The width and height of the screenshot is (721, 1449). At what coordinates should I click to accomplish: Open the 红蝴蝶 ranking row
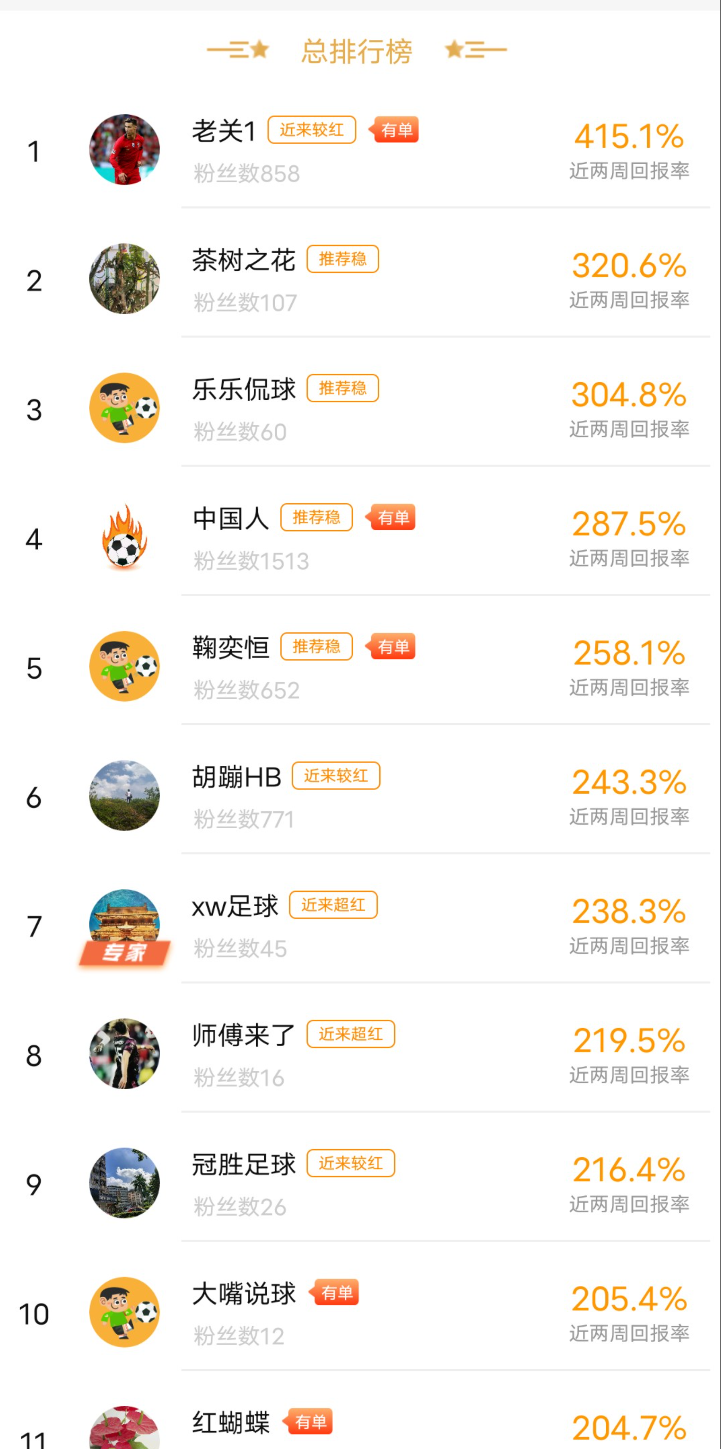pos(360,1413)
